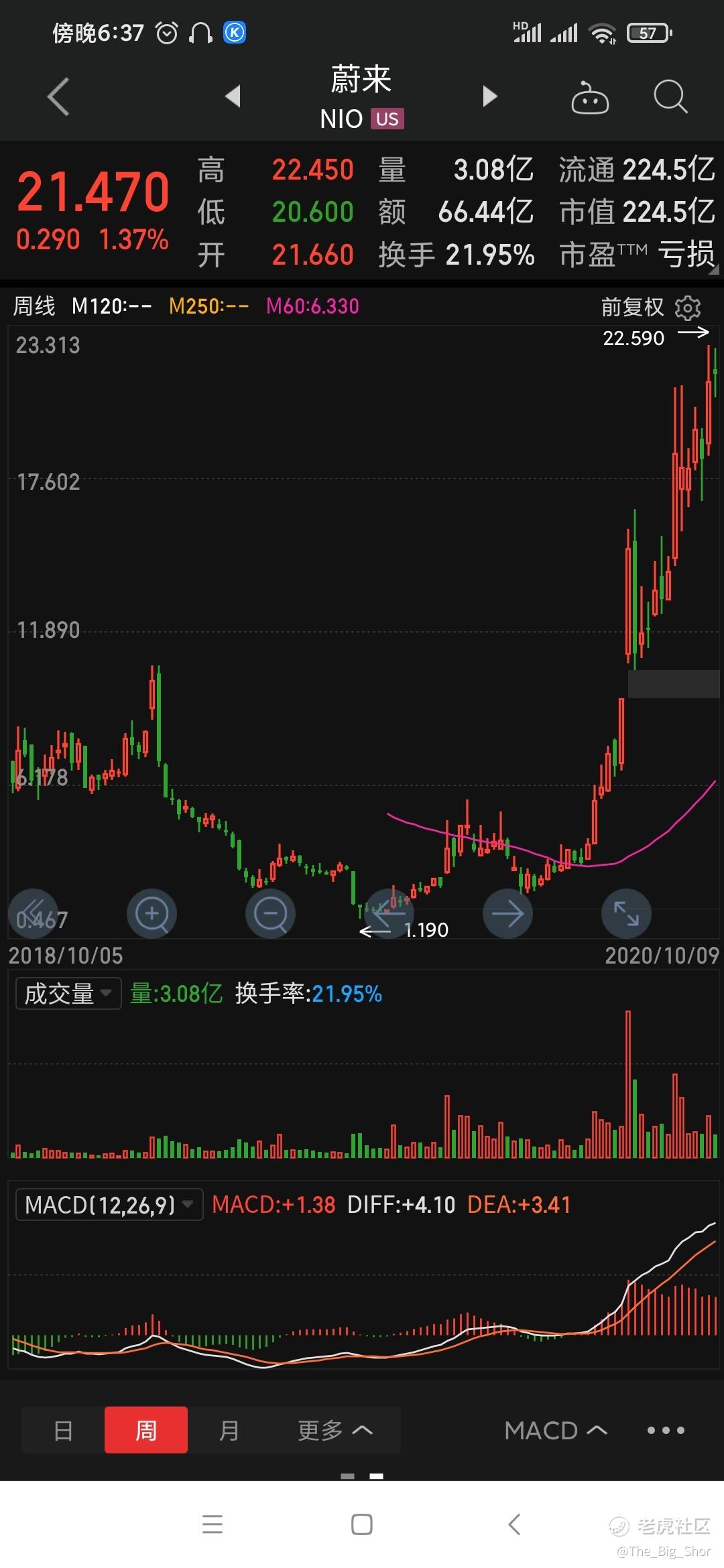
Task: Open the 成交量 indicator dropdown
Action: click(68, 993)
